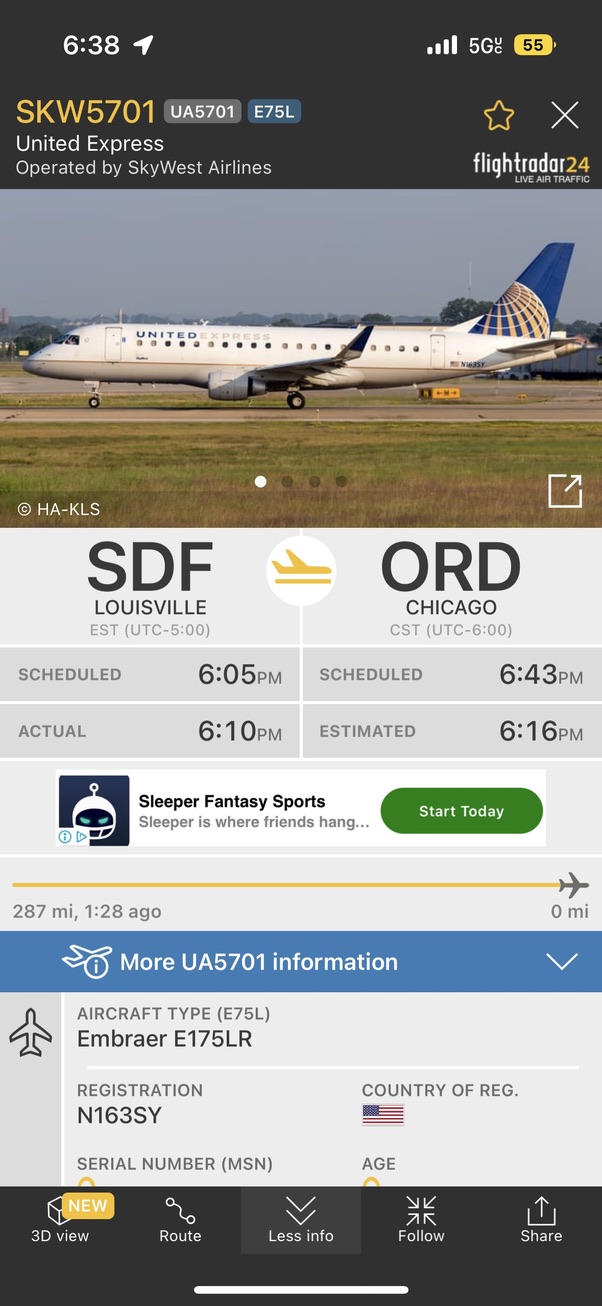The width and height of the screenshot is (602, 1306).
Task: Show the flight Route
Action: [x=180, y=1220]
